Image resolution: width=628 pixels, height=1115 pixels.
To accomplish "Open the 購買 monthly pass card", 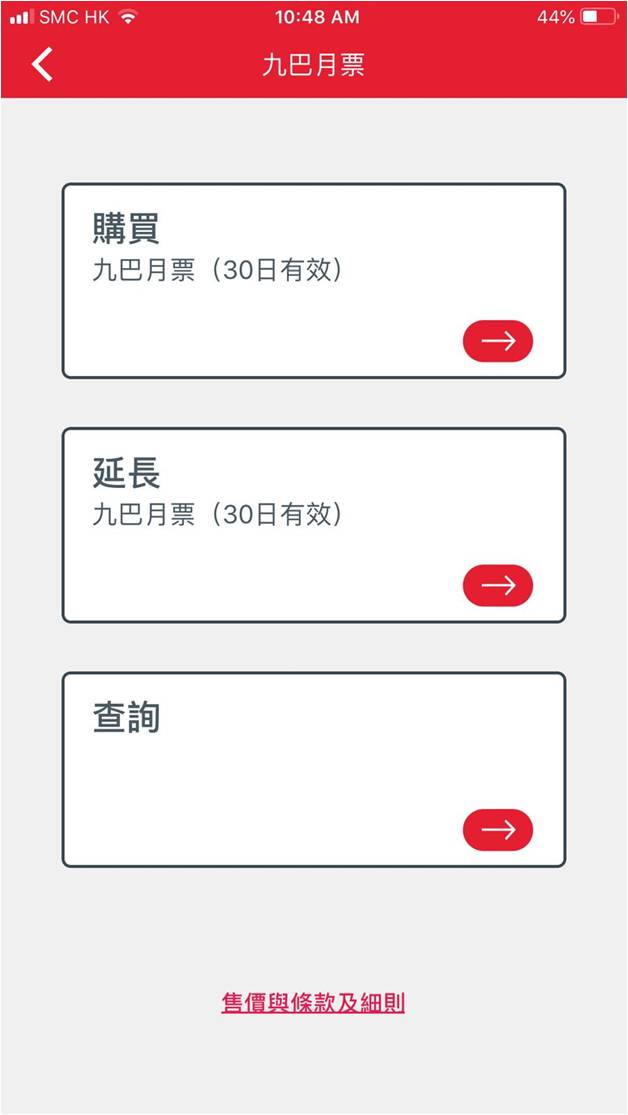I will tap(314, 281).
